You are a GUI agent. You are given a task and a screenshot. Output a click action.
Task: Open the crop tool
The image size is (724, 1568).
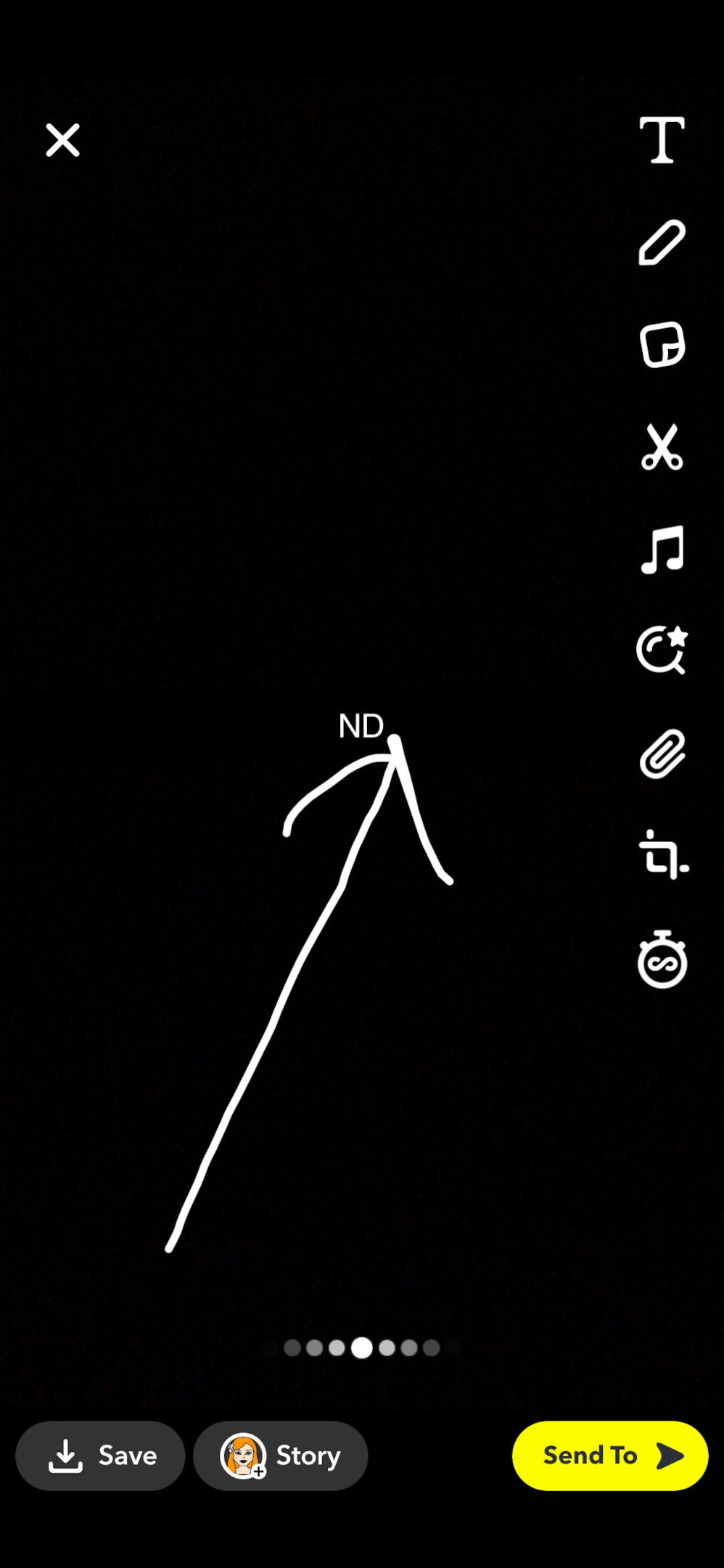(x=663, y=855)
